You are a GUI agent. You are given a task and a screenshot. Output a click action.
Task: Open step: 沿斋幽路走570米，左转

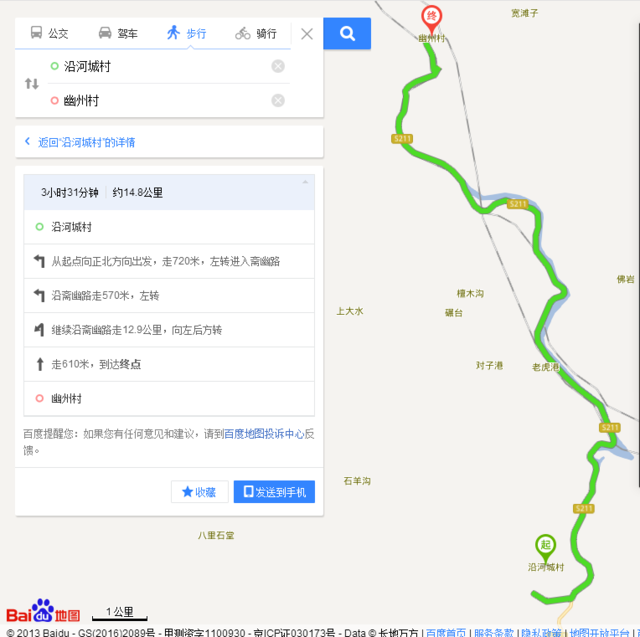pos(168,295)
